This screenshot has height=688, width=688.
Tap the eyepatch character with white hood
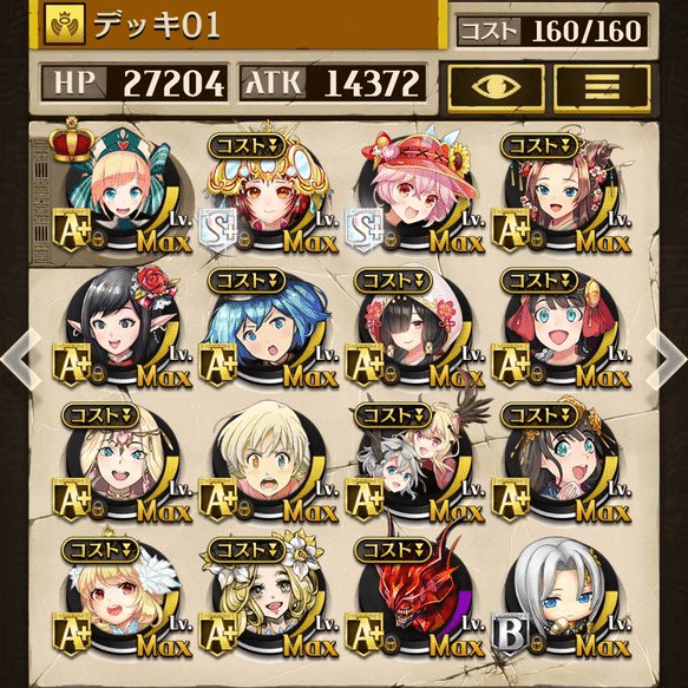click(x=408, y=330)
